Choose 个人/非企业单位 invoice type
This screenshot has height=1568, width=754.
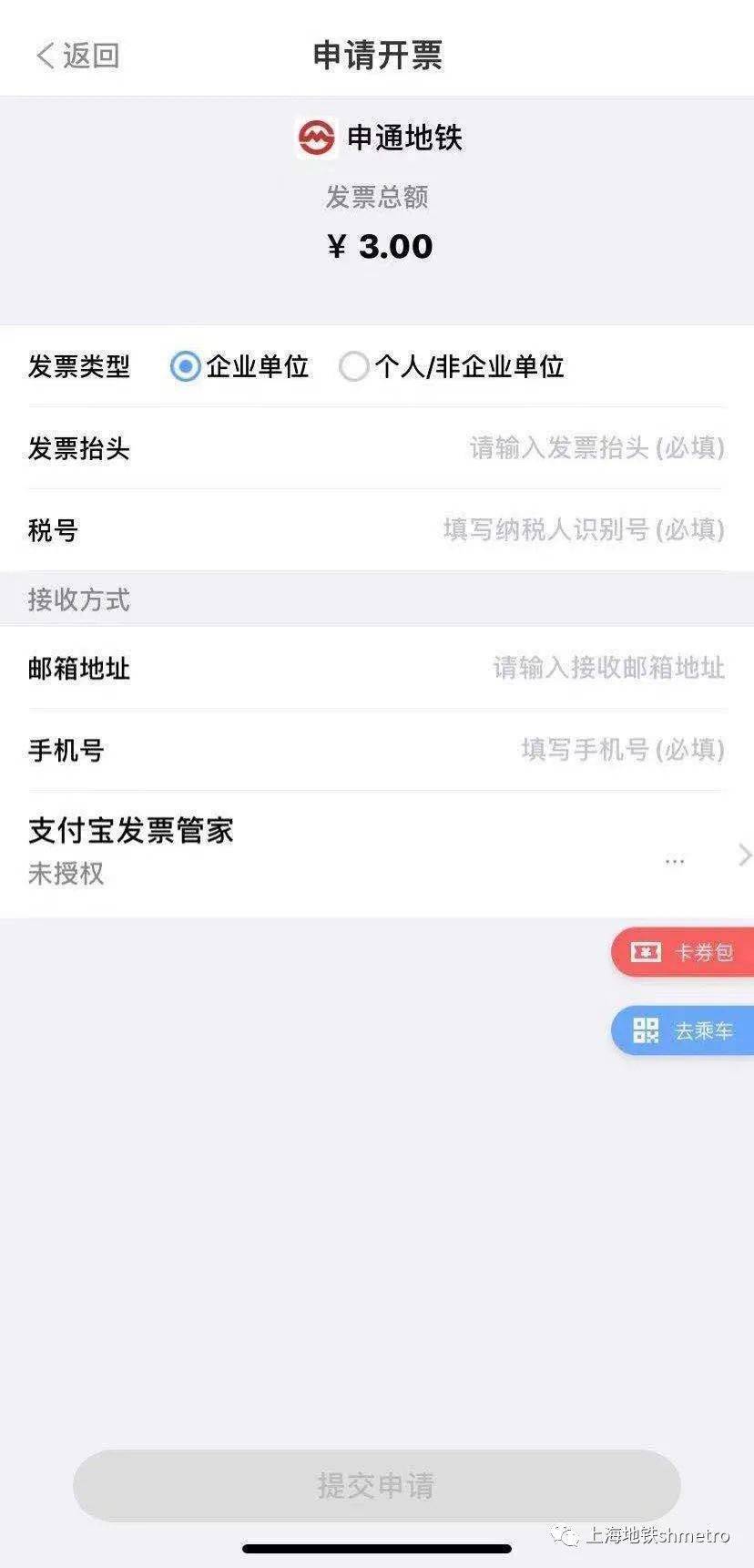353,366
